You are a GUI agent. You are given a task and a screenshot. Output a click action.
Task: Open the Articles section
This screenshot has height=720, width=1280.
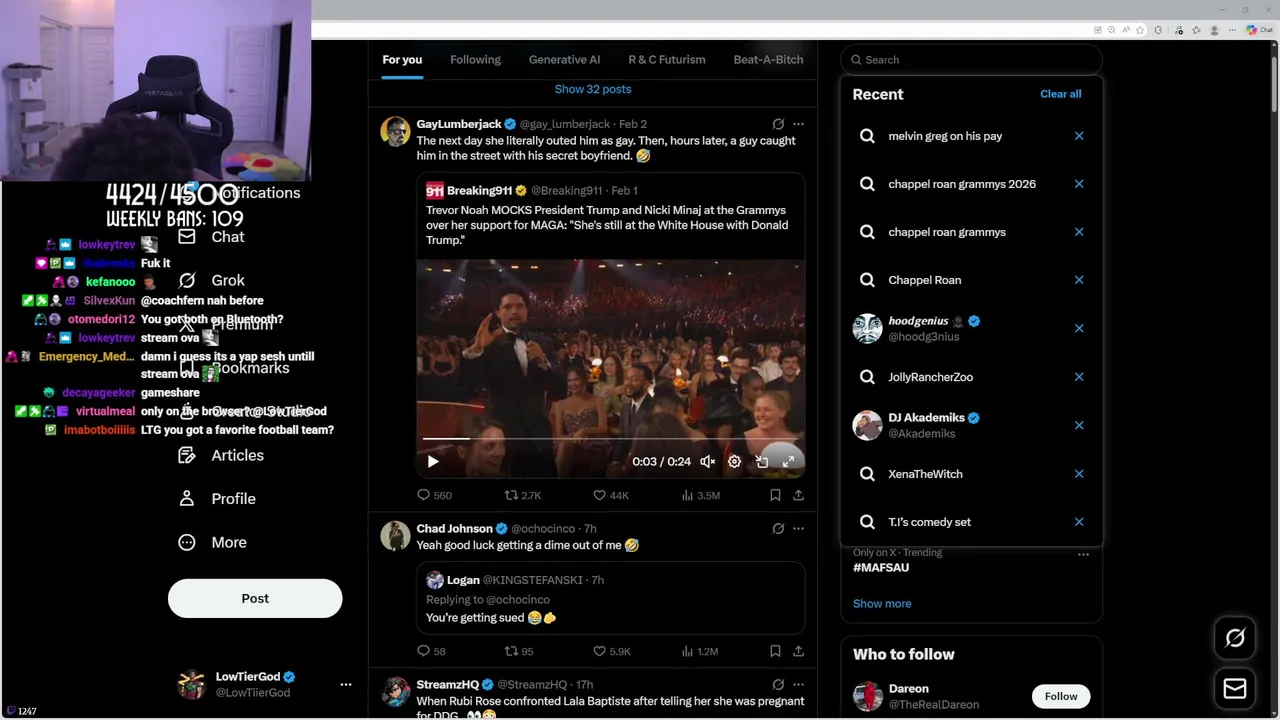point(237,455)
